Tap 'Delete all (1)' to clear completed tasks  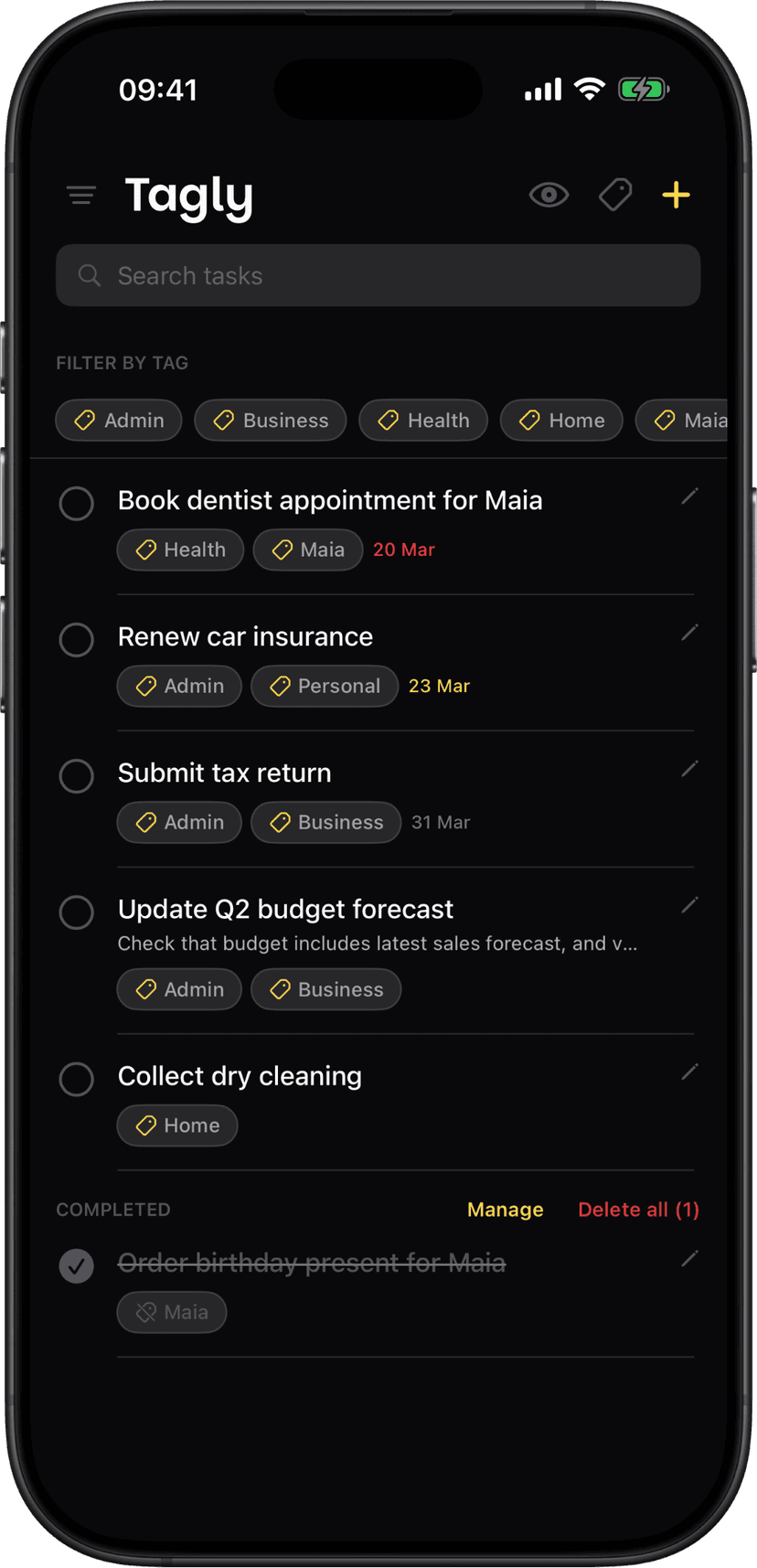[x=638, y=1209]
